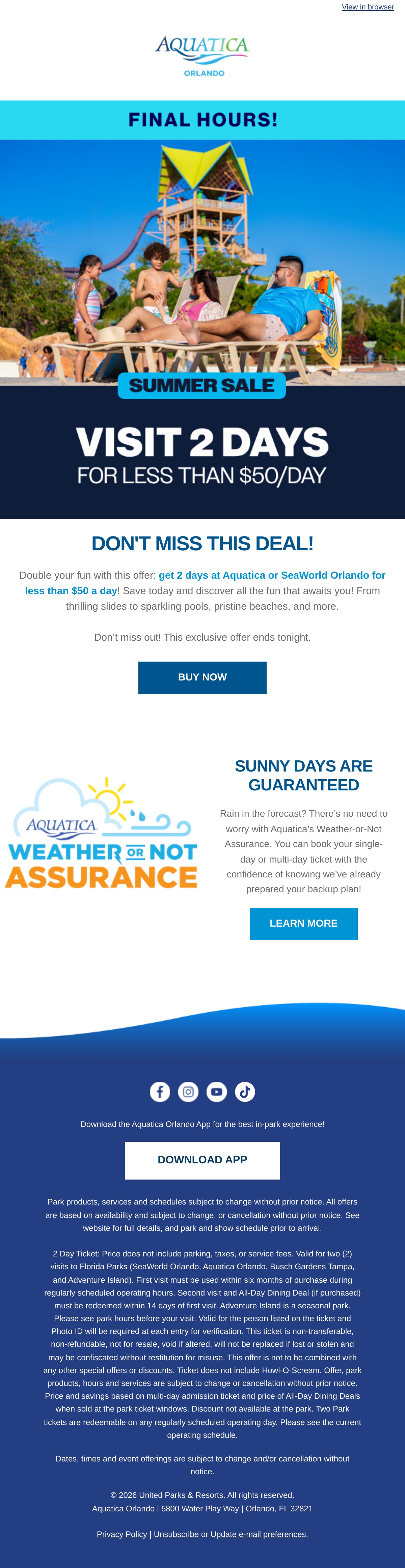Open the Facebook icon
This screenshot has height=1568, width=405.
click(x=160, y=1092)
